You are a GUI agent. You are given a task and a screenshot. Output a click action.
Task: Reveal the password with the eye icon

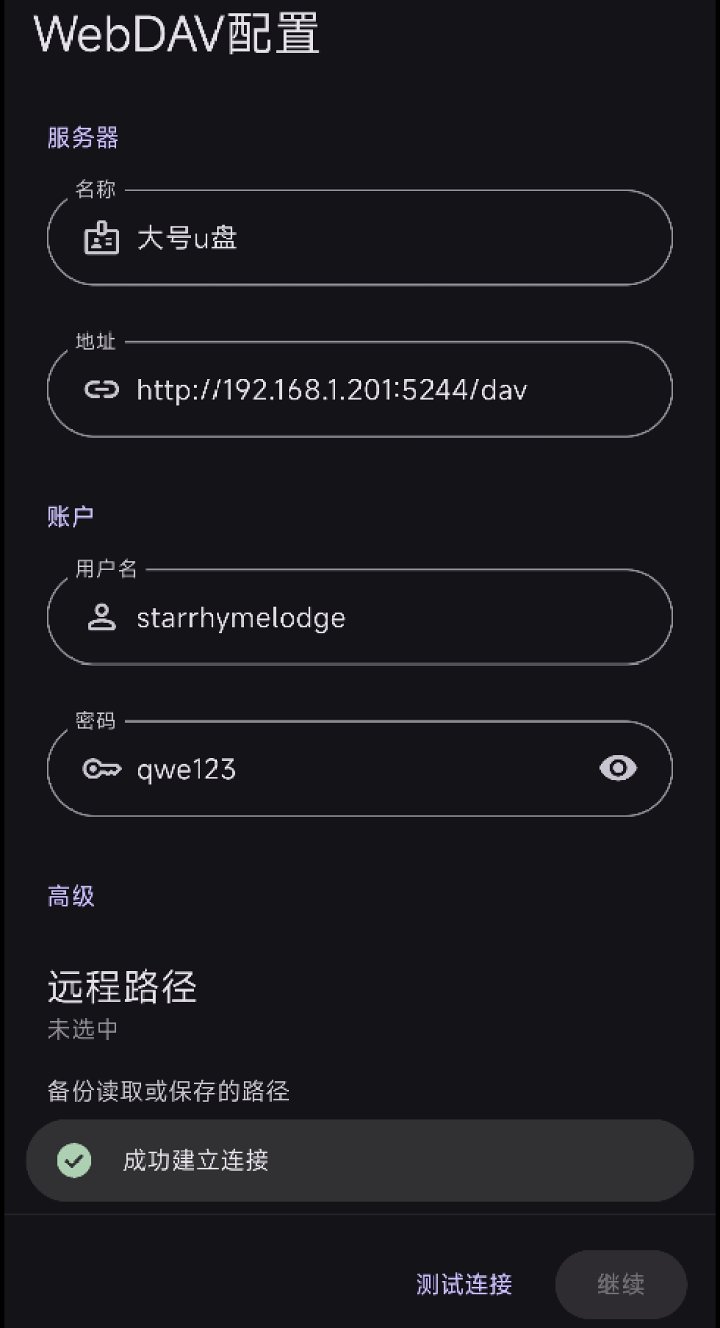pyautogui.click(x=617, y=768)
